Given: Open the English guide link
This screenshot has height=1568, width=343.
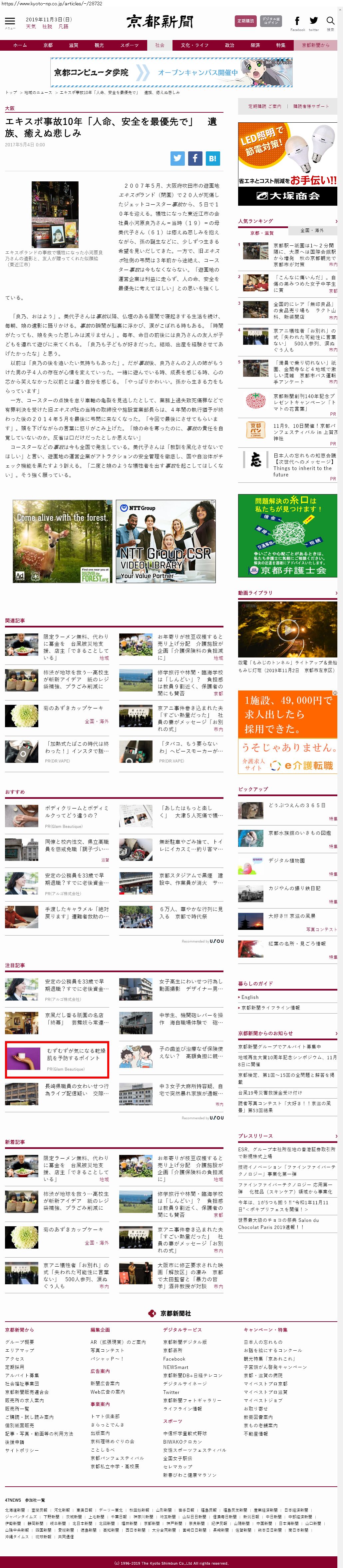Looking at the screenshot, I should pyautogui.click(x=250, y=997).
